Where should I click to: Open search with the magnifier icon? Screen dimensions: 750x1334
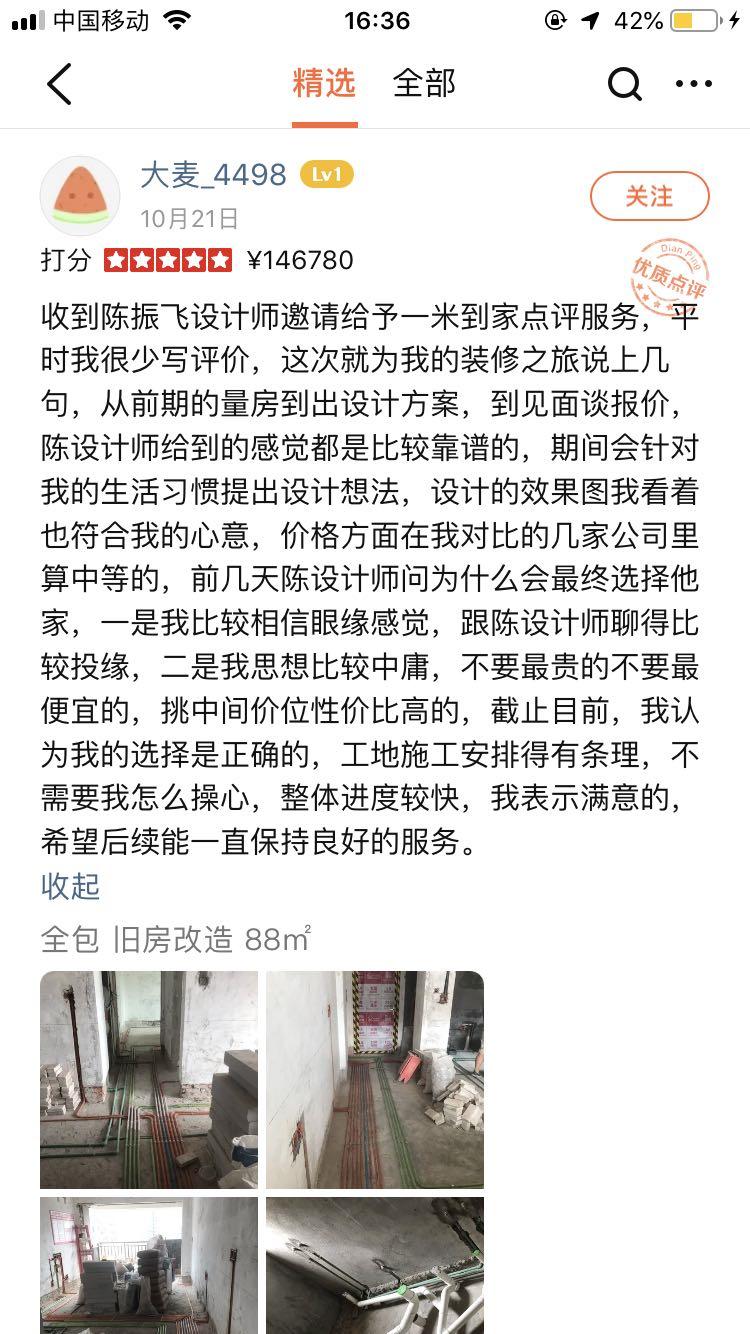(624, 84)
